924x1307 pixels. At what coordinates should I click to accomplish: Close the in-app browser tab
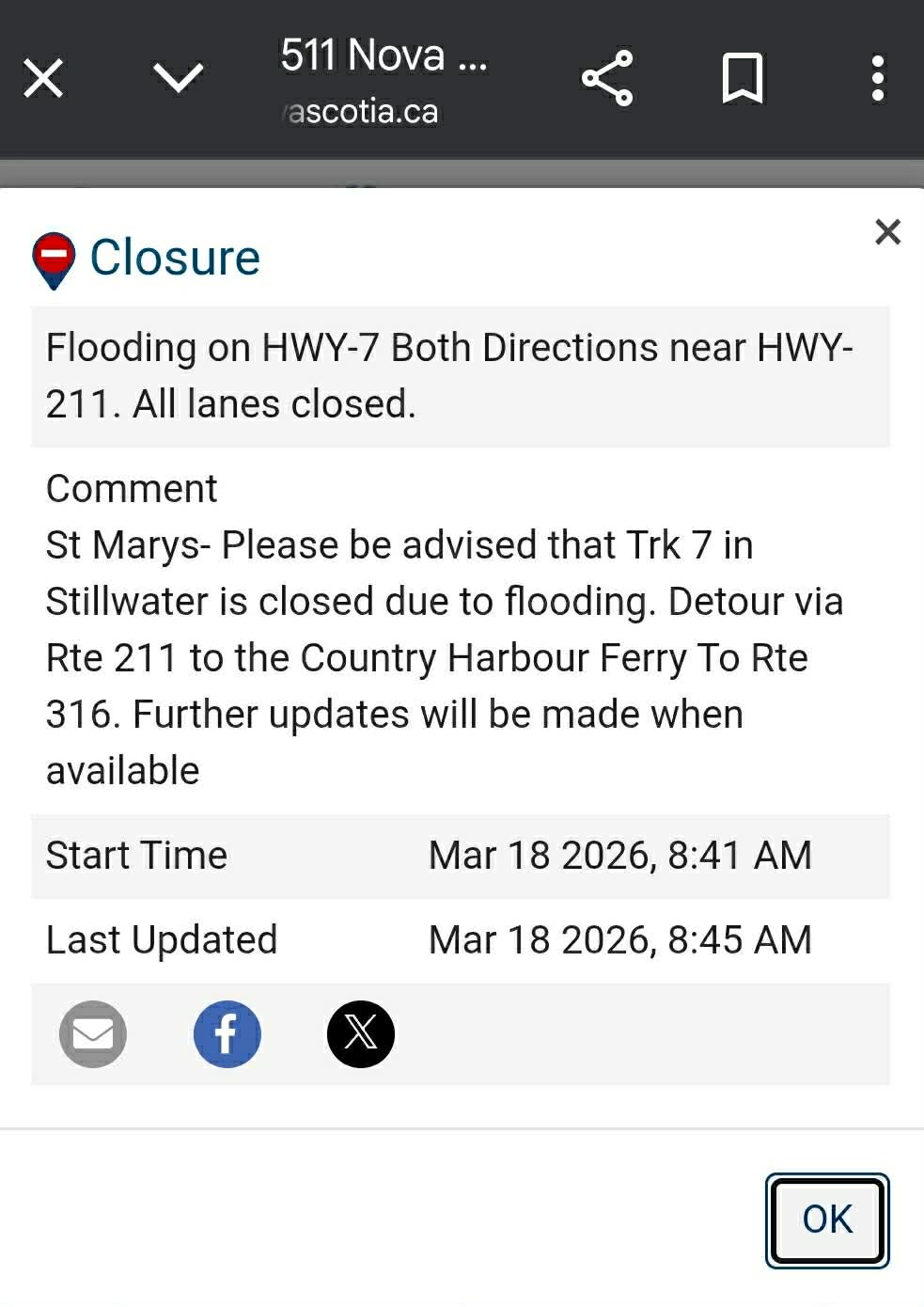point(43,78)
